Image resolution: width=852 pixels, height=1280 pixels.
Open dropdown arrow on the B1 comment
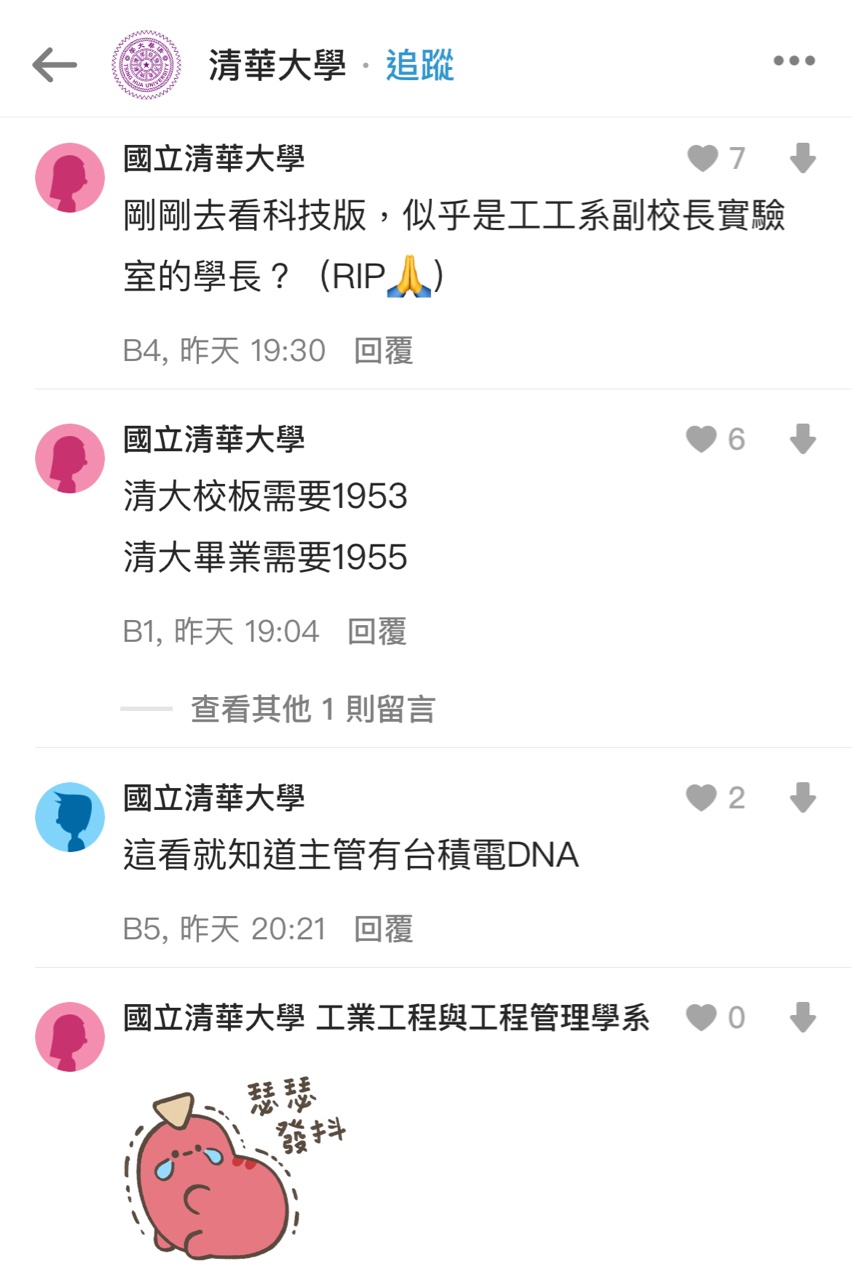(802, 439)
